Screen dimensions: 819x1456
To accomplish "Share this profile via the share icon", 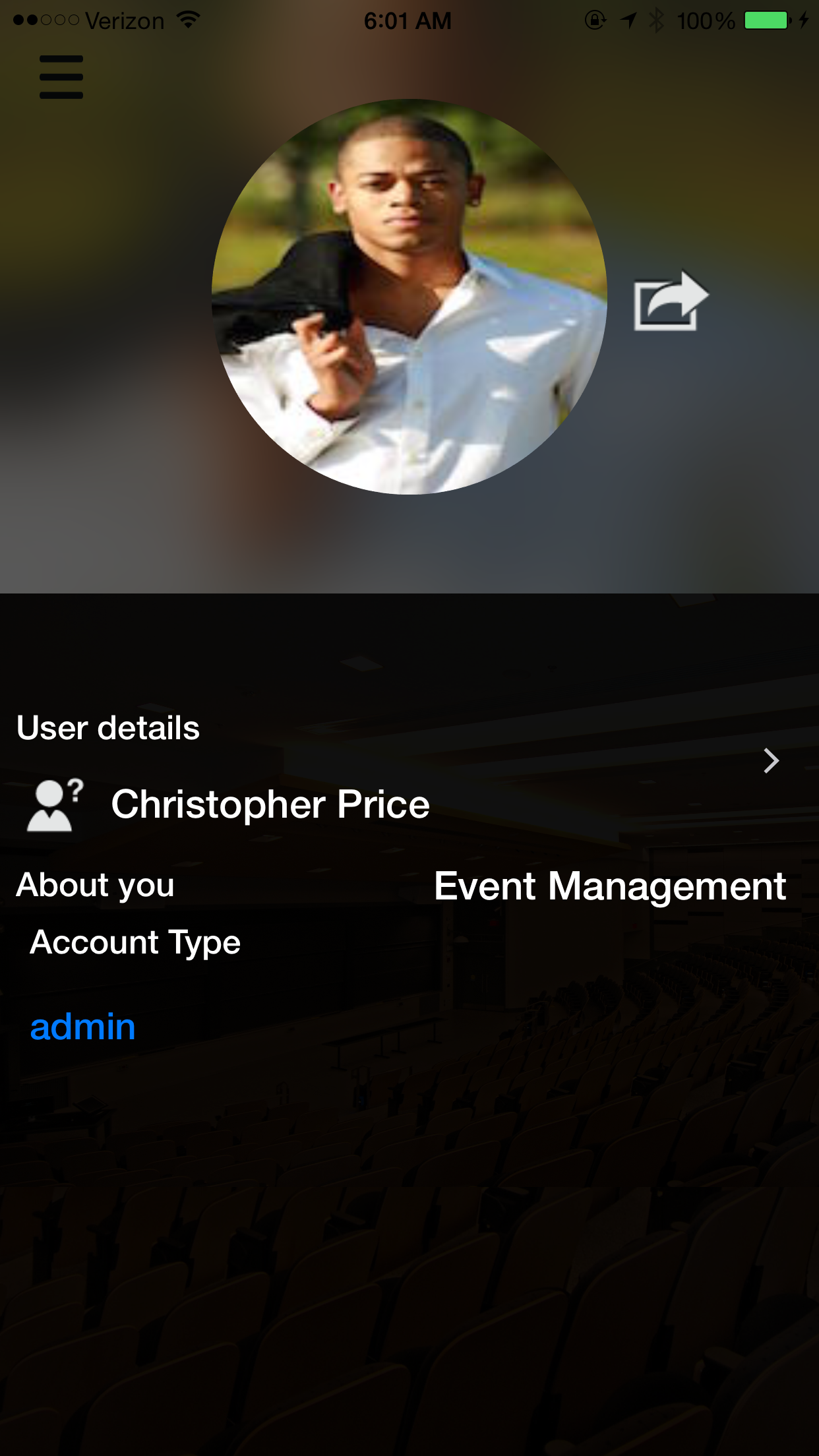I will point(670,301).
